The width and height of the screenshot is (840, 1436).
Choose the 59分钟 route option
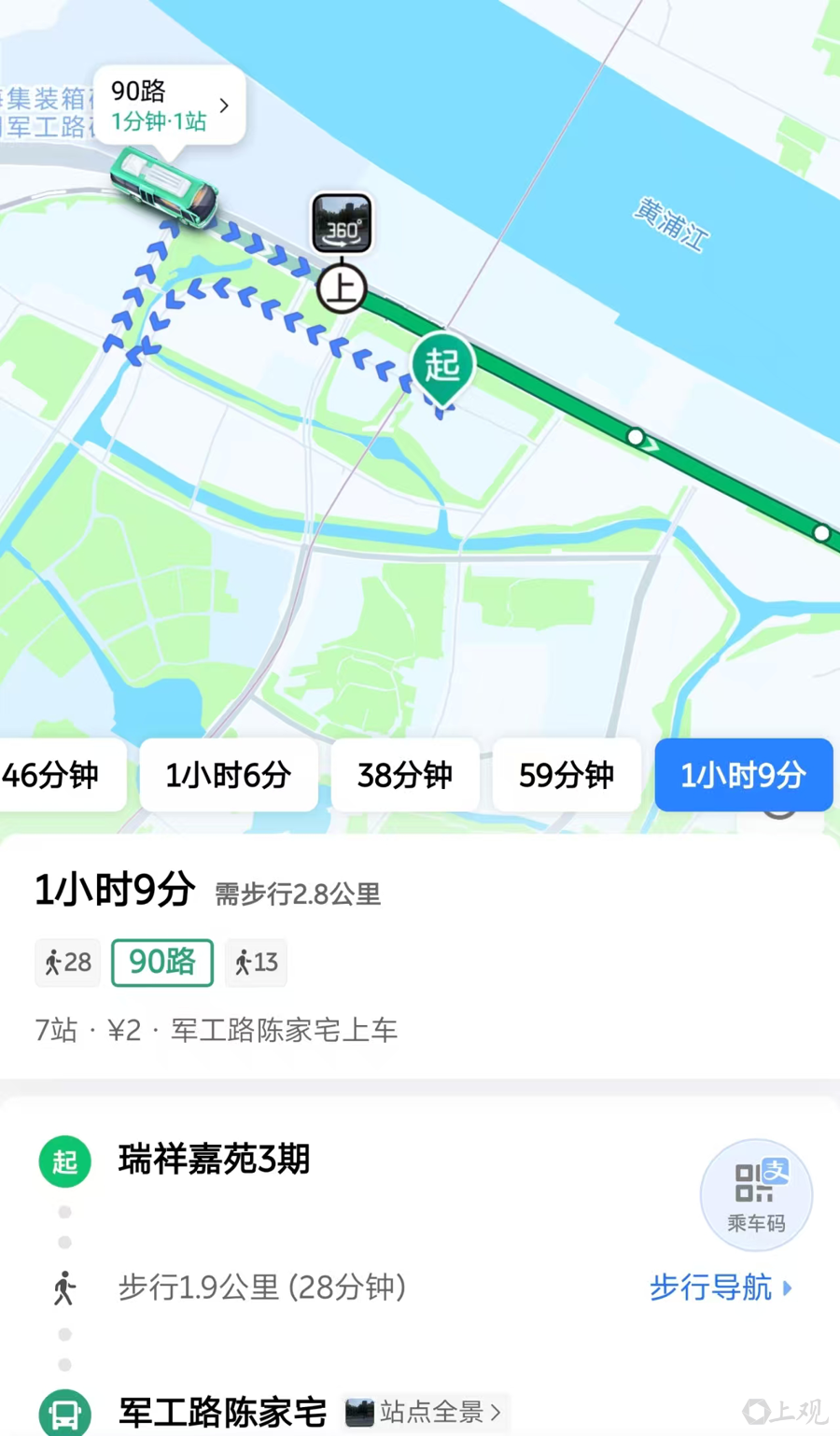[x=567, y=775]
